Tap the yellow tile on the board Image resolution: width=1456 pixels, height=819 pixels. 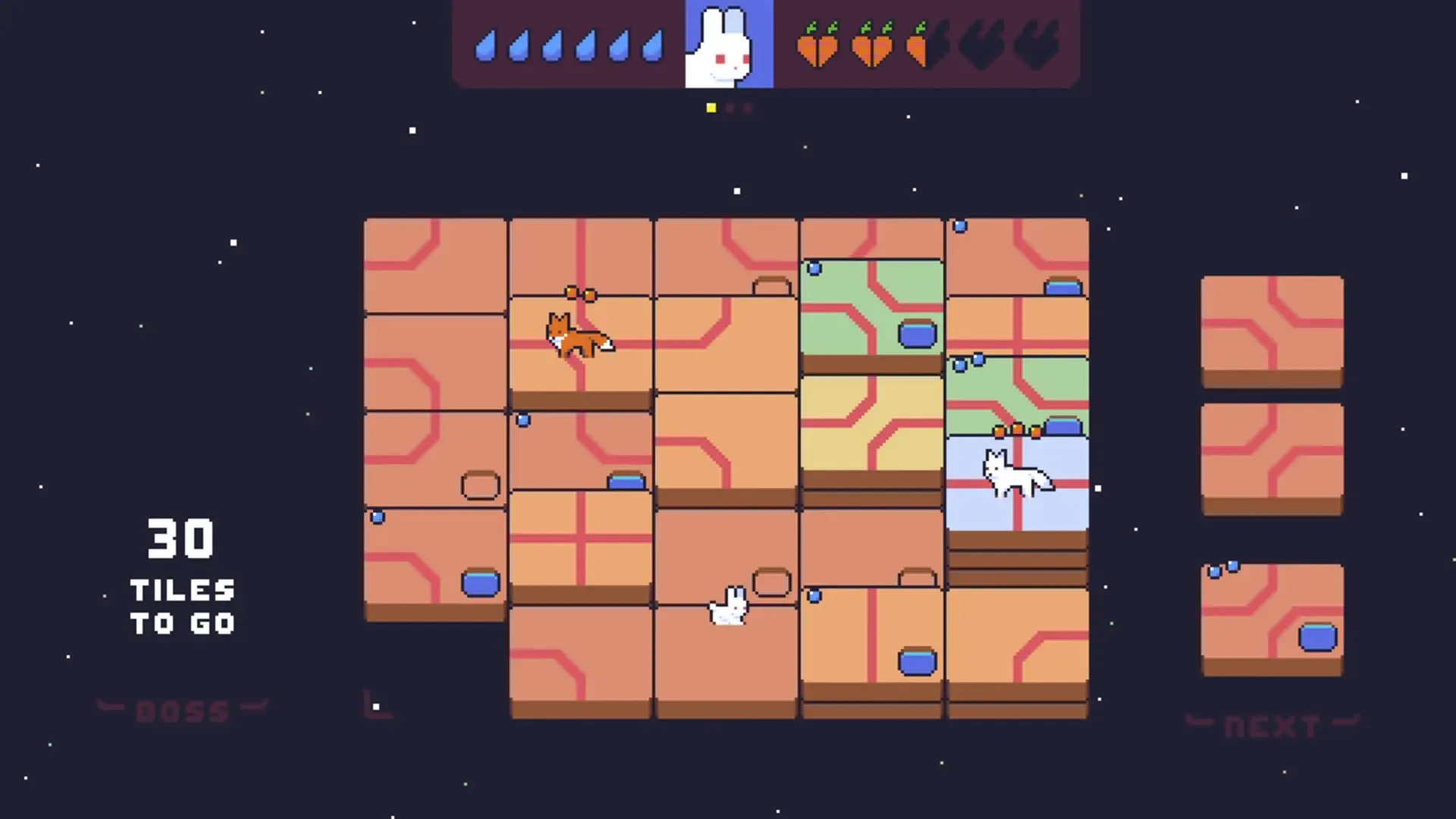[871, 425]
